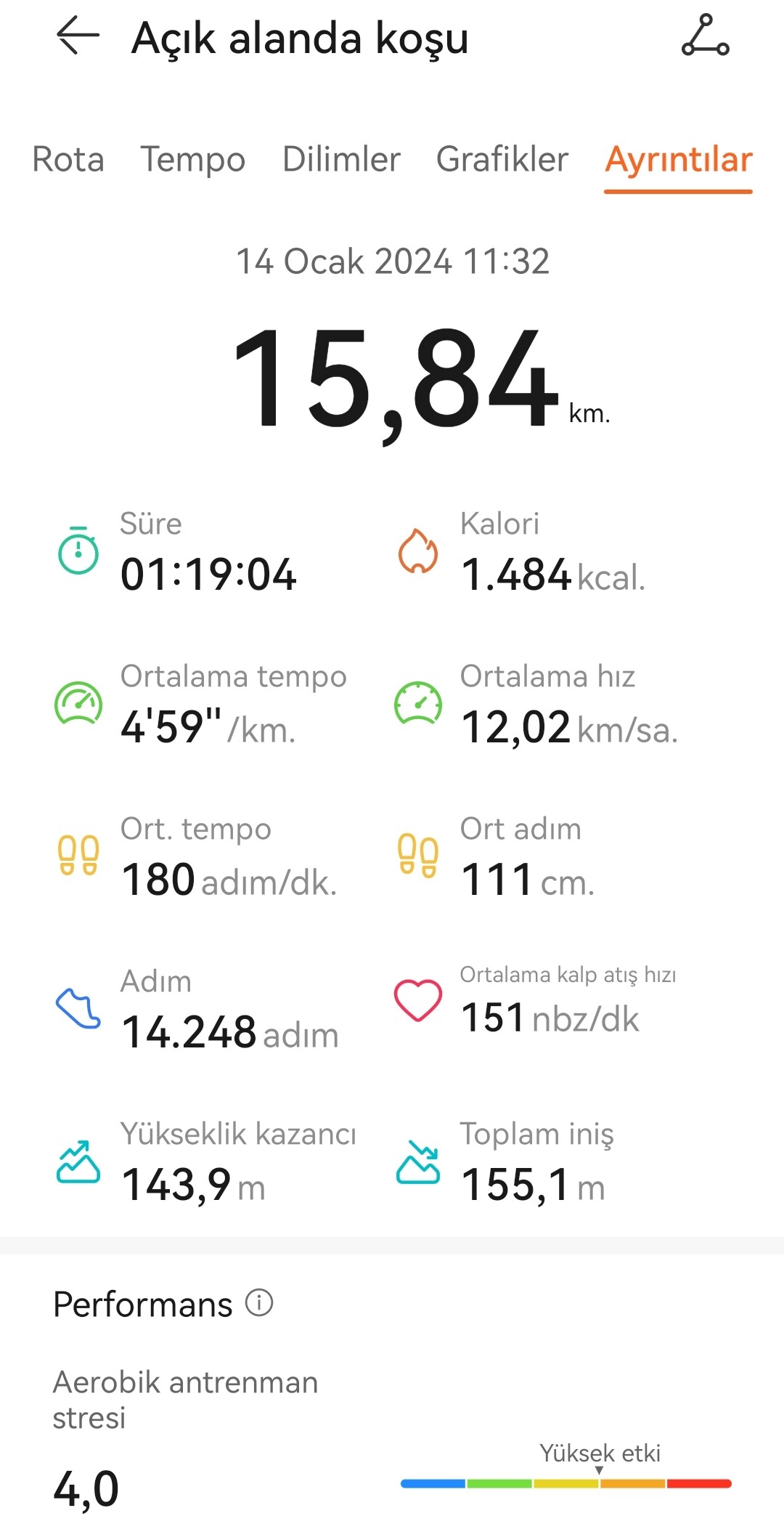This screenshot has width=784, height=1529.
Task: Show the Grafikler tab
Action: (502, 159)
